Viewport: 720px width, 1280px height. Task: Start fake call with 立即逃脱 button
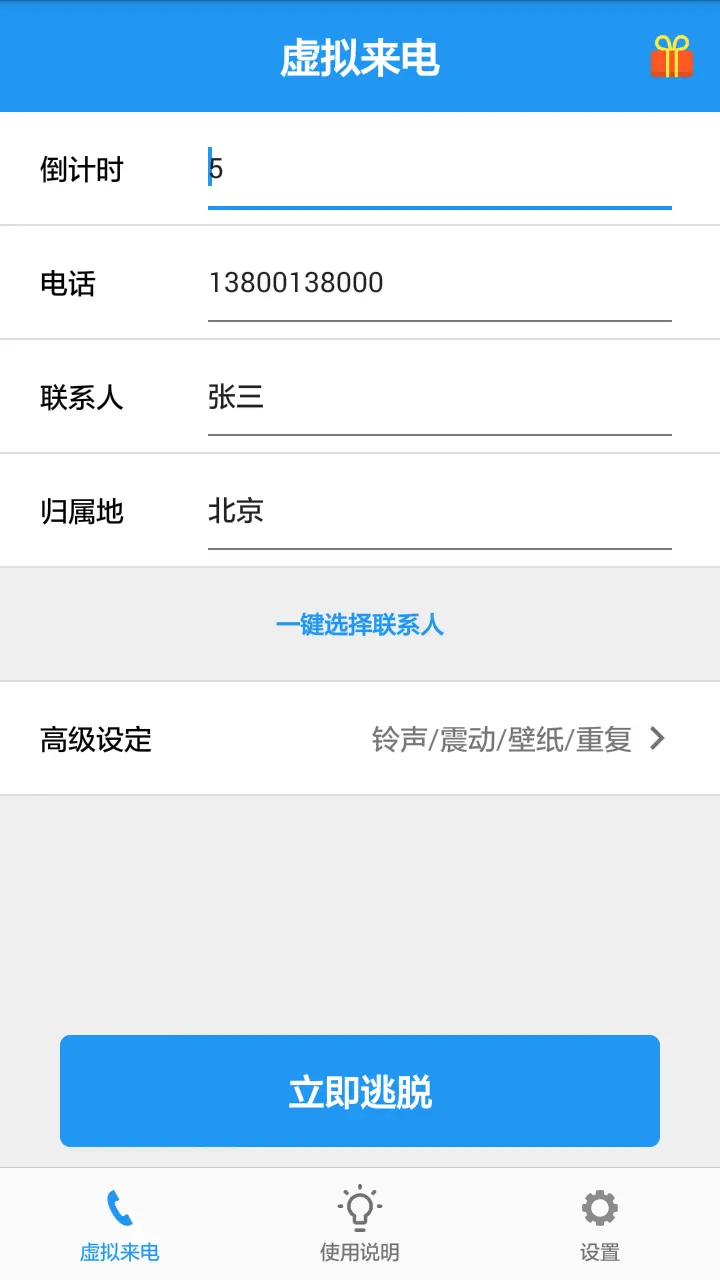(360, 1091)
